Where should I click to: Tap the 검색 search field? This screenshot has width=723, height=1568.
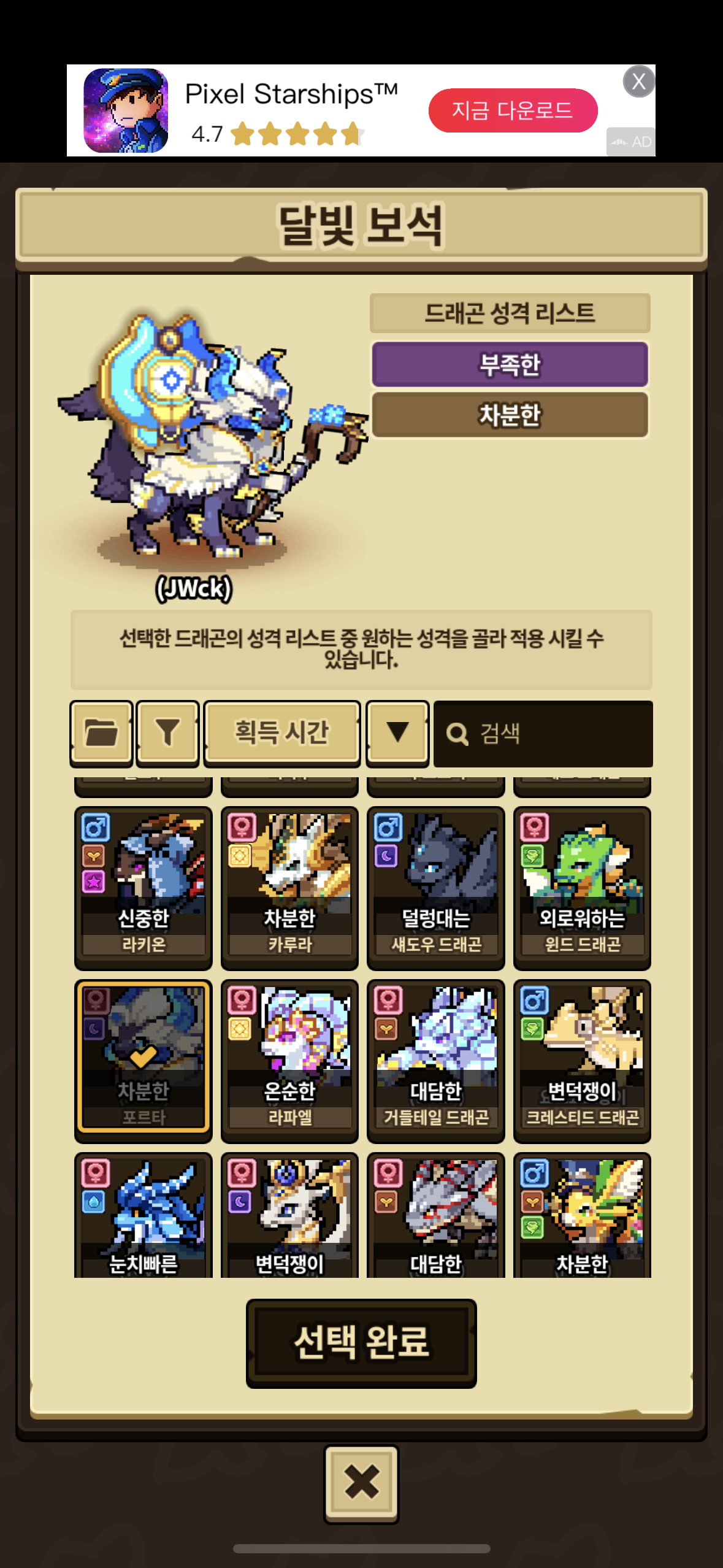pyautogui.click(x=543, y=734)
